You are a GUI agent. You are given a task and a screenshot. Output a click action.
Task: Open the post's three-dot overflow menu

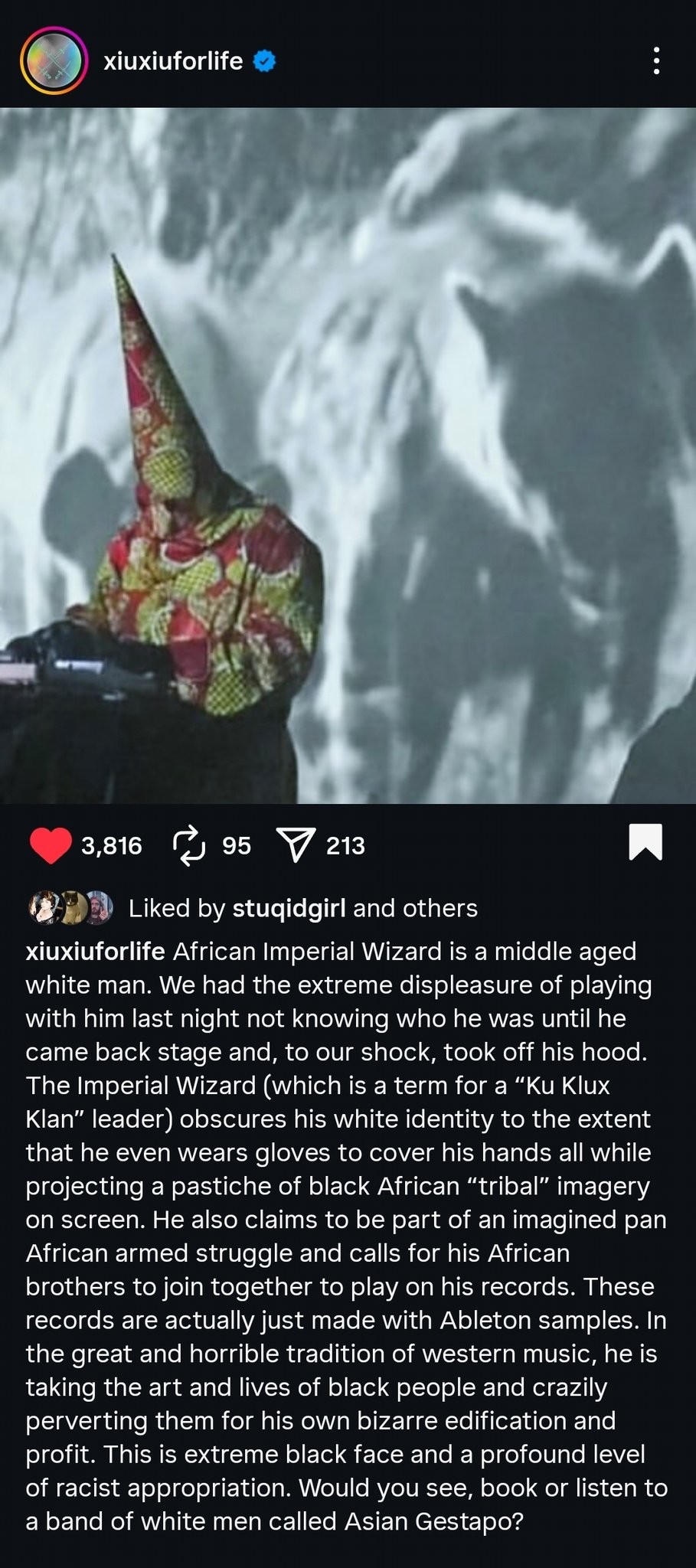tap(655, 61)
